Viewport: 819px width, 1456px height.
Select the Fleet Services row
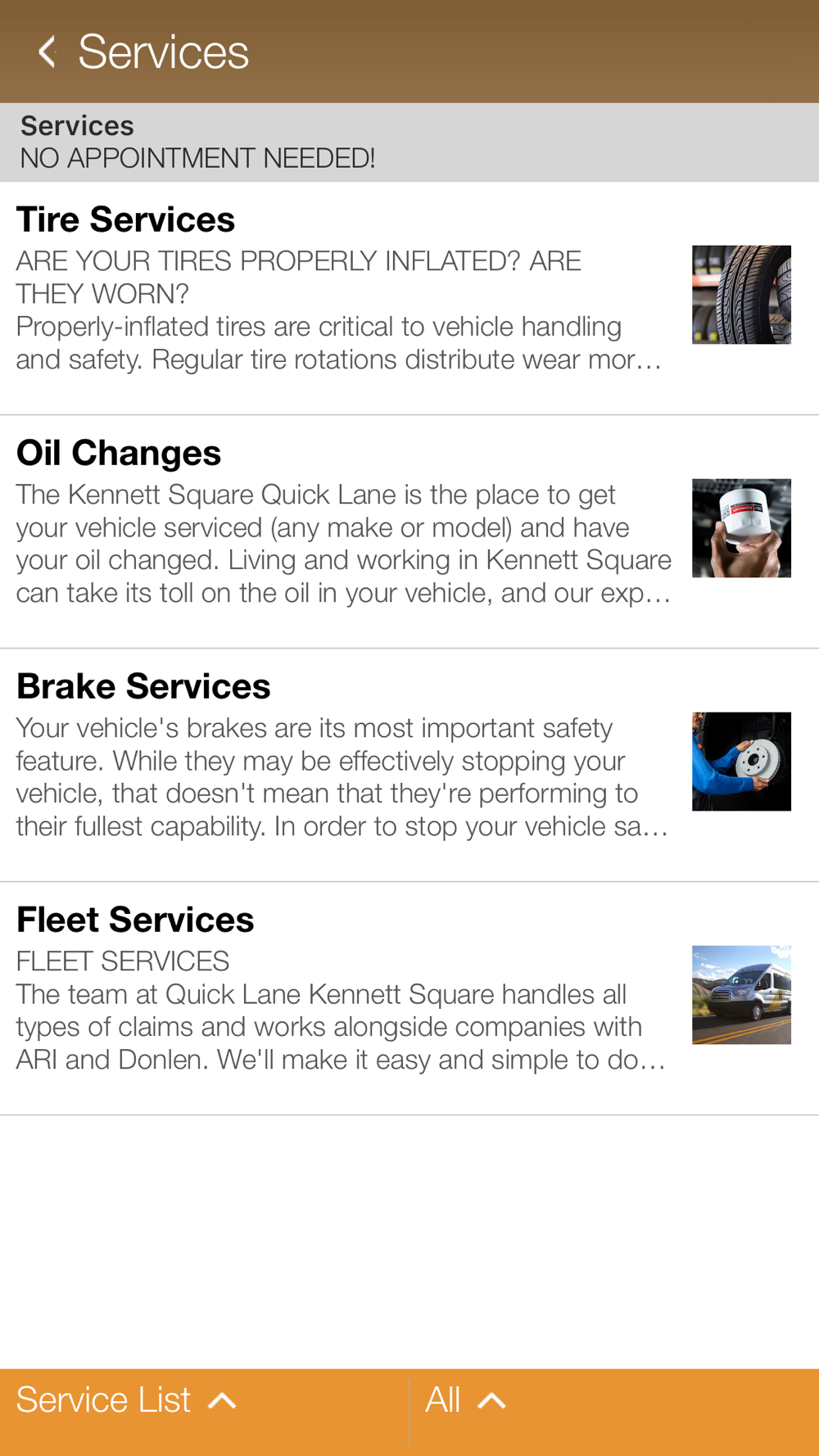(344, 997)
